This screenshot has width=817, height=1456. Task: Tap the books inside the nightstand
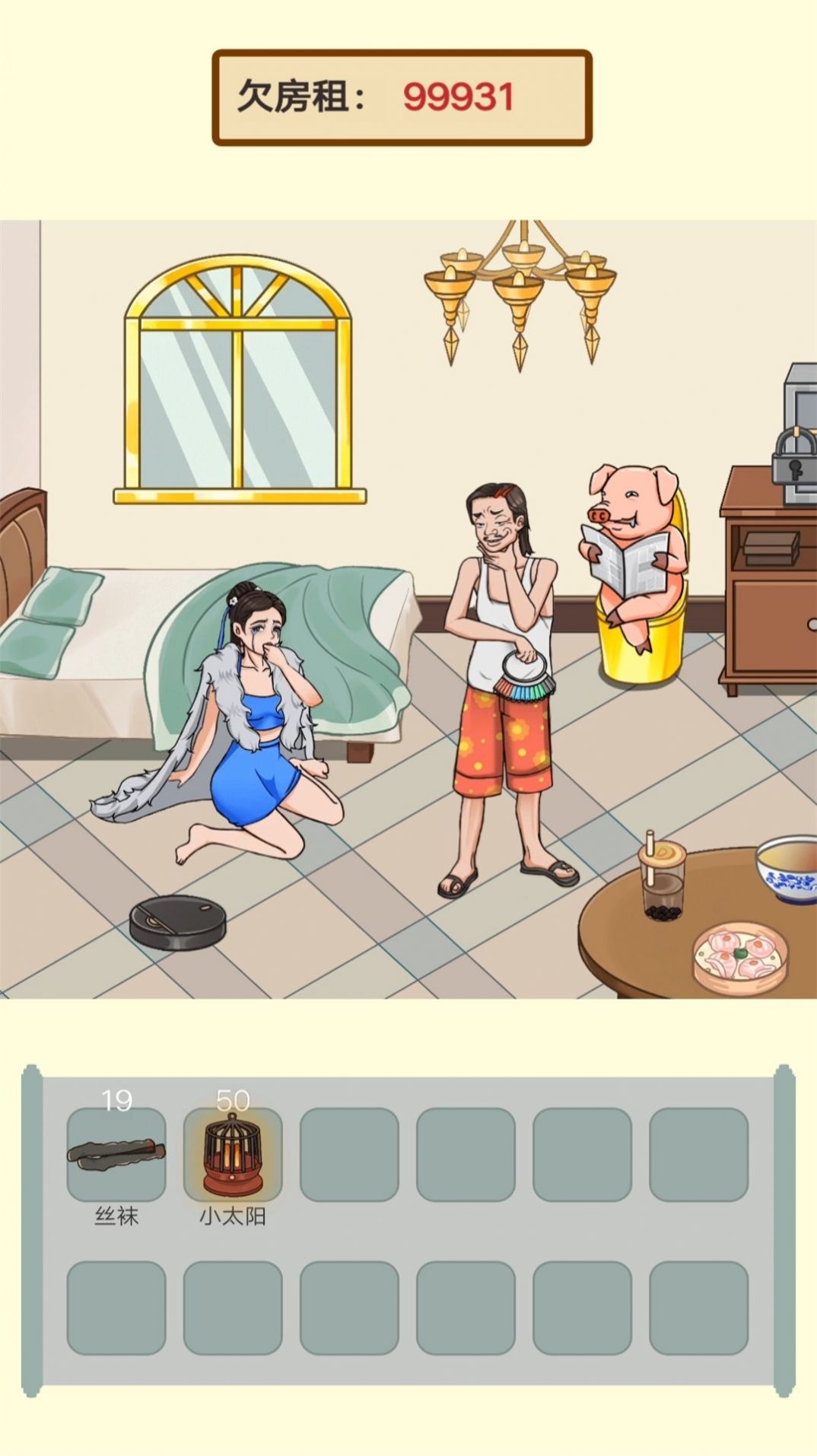click(x=771, y=548)
